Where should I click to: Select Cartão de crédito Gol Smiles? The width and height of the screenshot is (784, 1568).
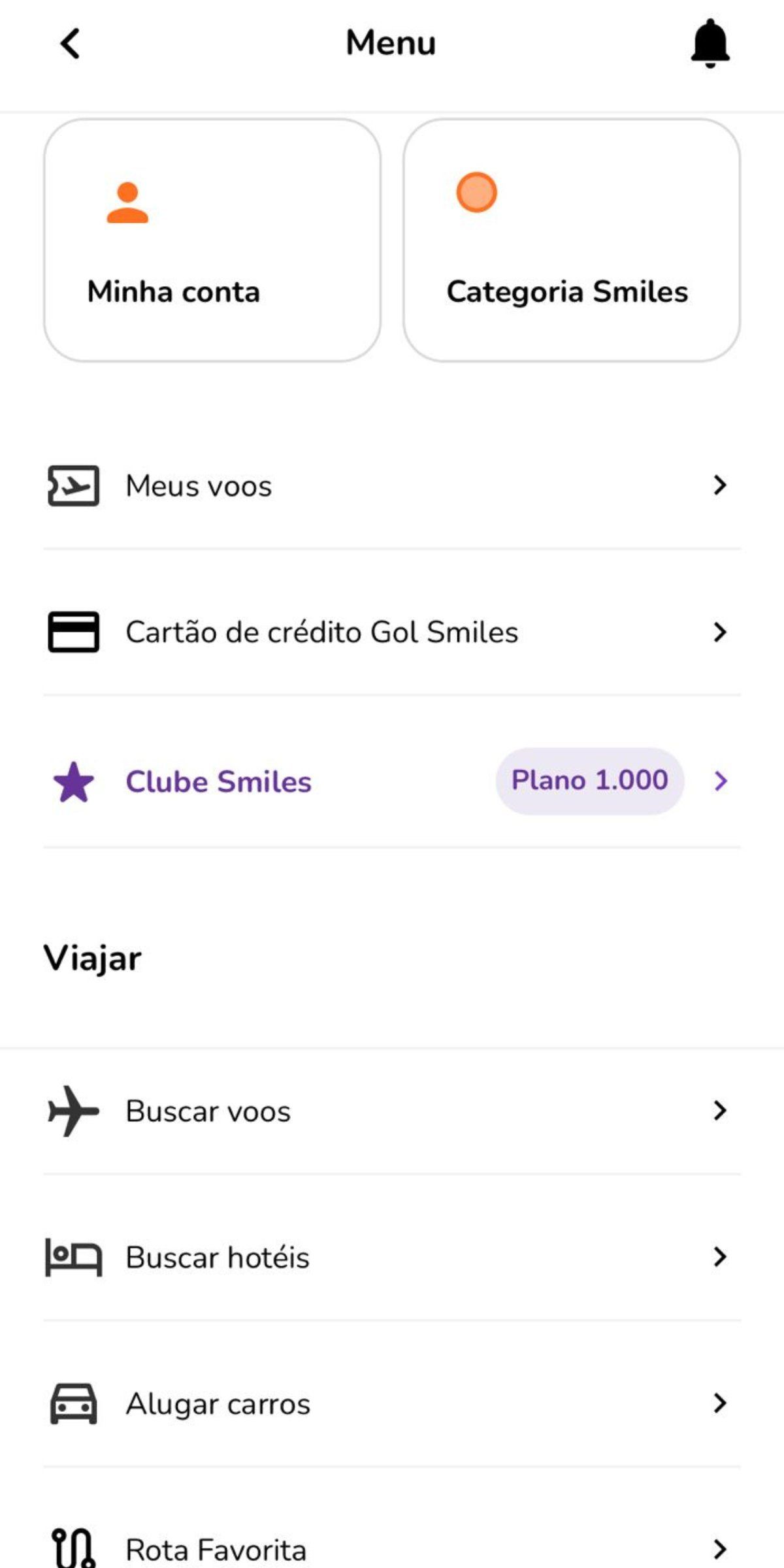pyautogui.click(x=392, y=632)
